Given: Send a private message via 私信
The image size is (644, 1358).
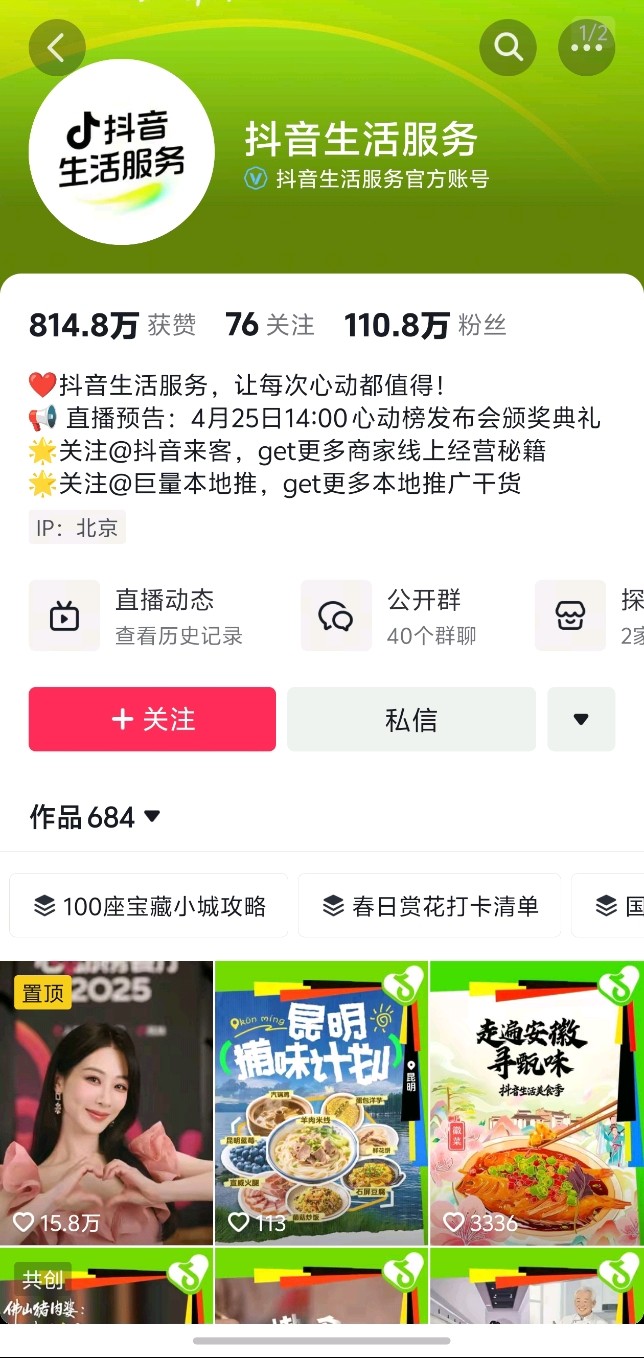Looking at the screenshot, I should (411, 719).
